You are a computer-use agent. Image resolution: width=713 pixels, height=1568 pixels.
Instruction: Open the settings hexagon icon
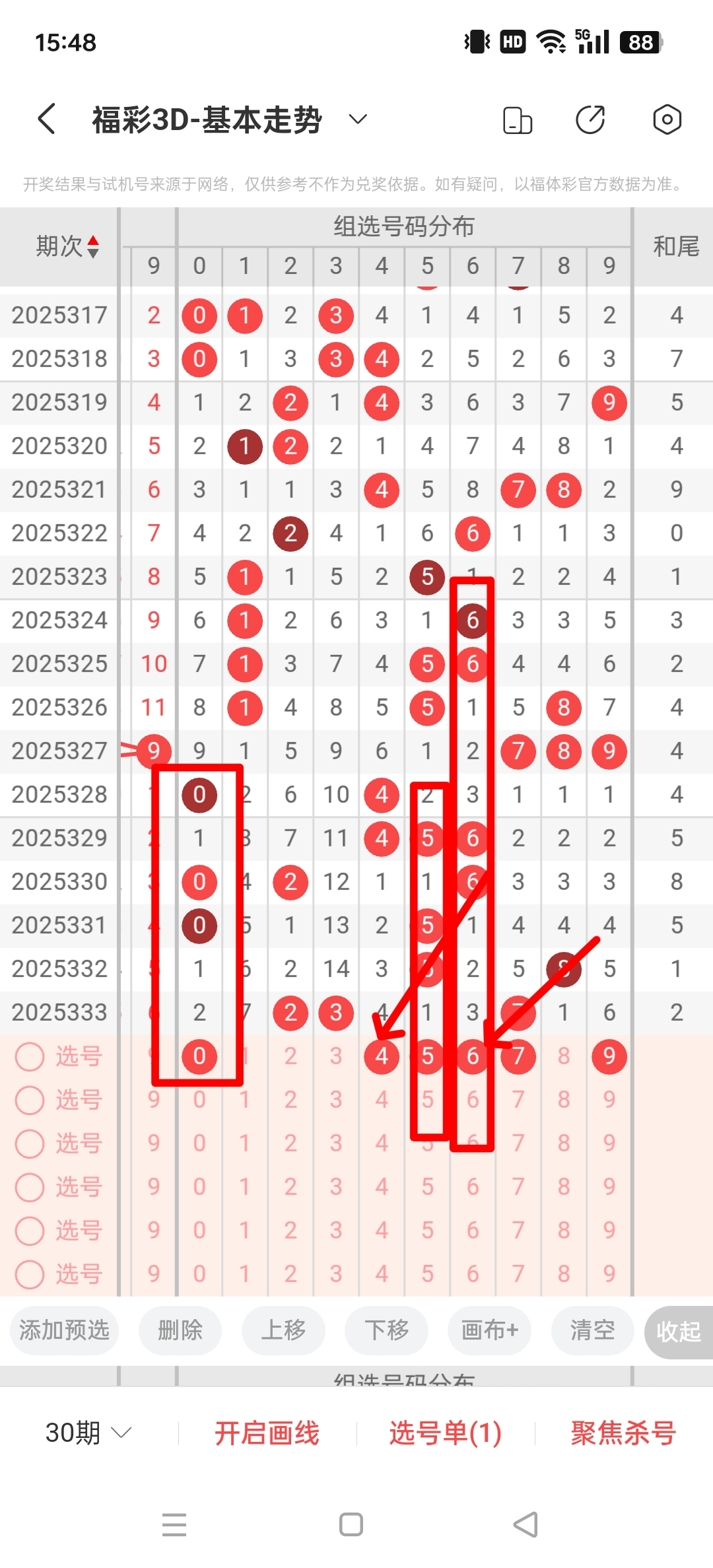pyautogui.click(x=667, y=119)
